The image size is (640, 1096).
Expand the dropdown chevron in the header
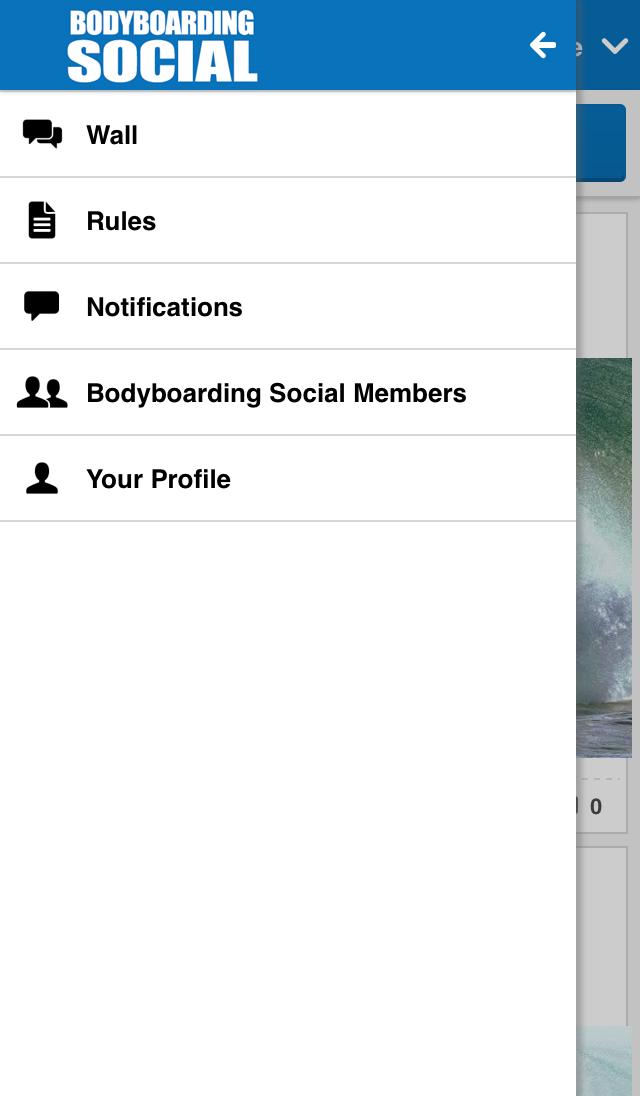tap(614, 46)
